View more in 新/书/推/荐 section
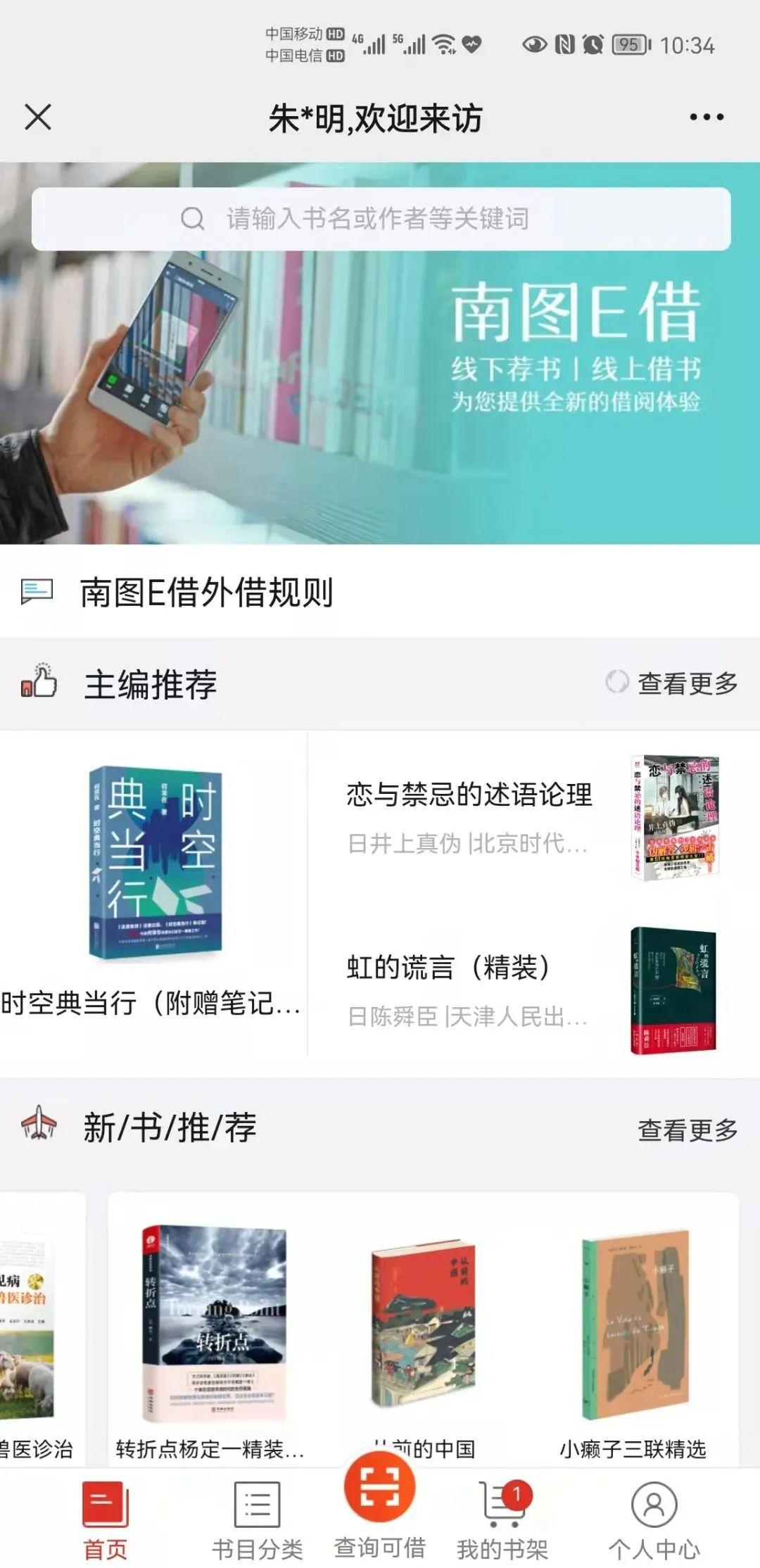760x1568 pixels. pyautogui.click(x=687, y=1130)
